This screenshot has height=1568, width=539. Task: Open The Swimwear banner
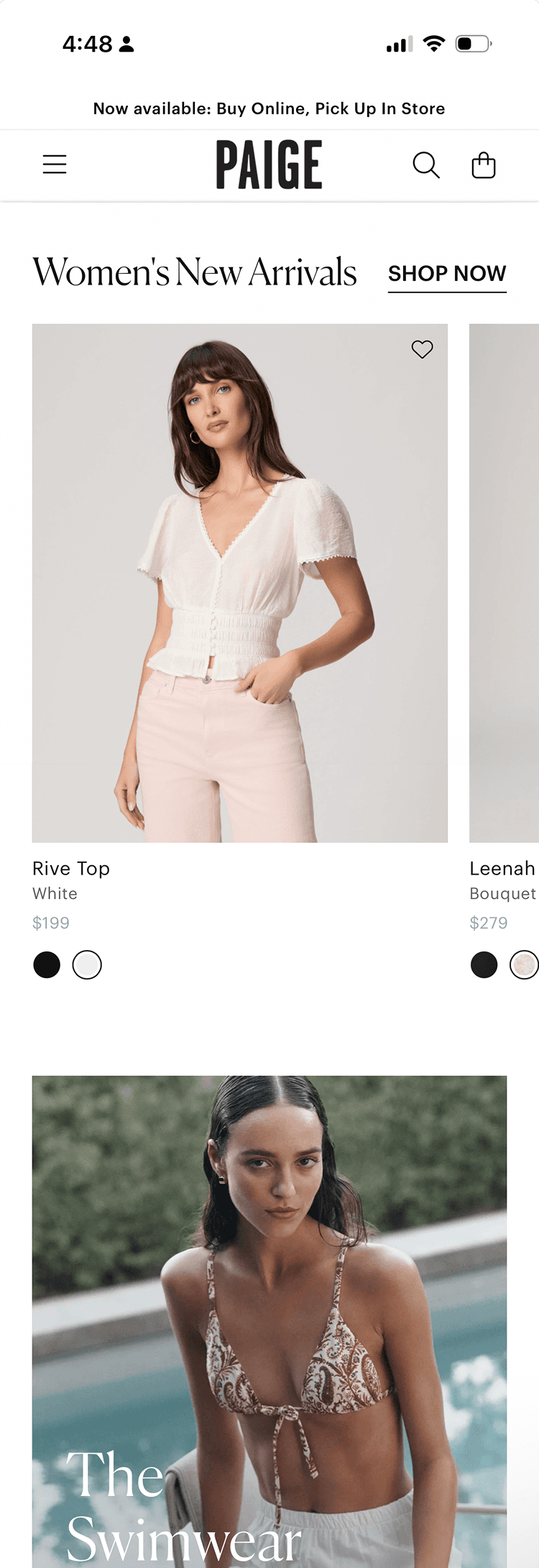coord(269,1322)
